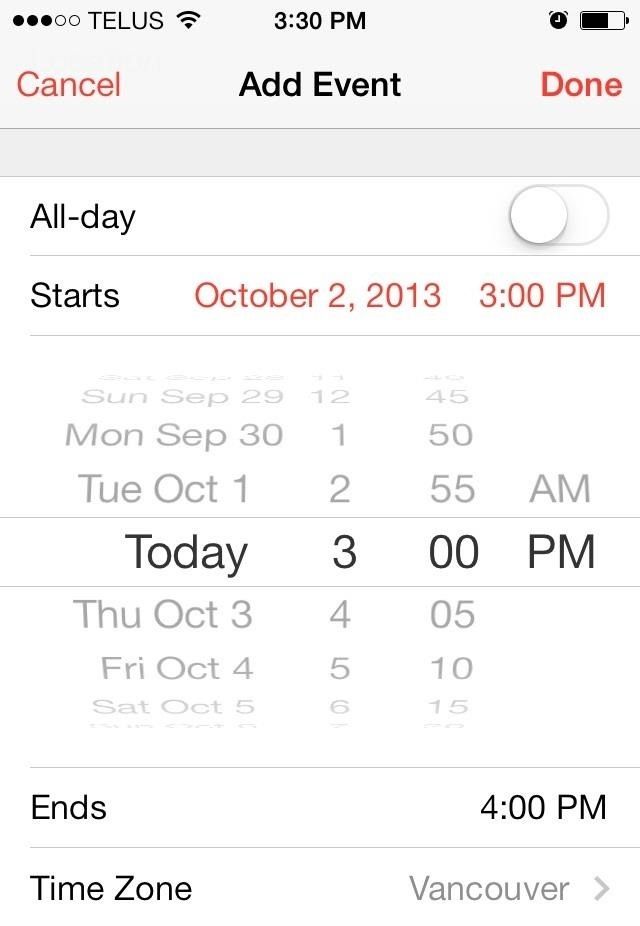Collapse the Starts date row

[320, 296]
